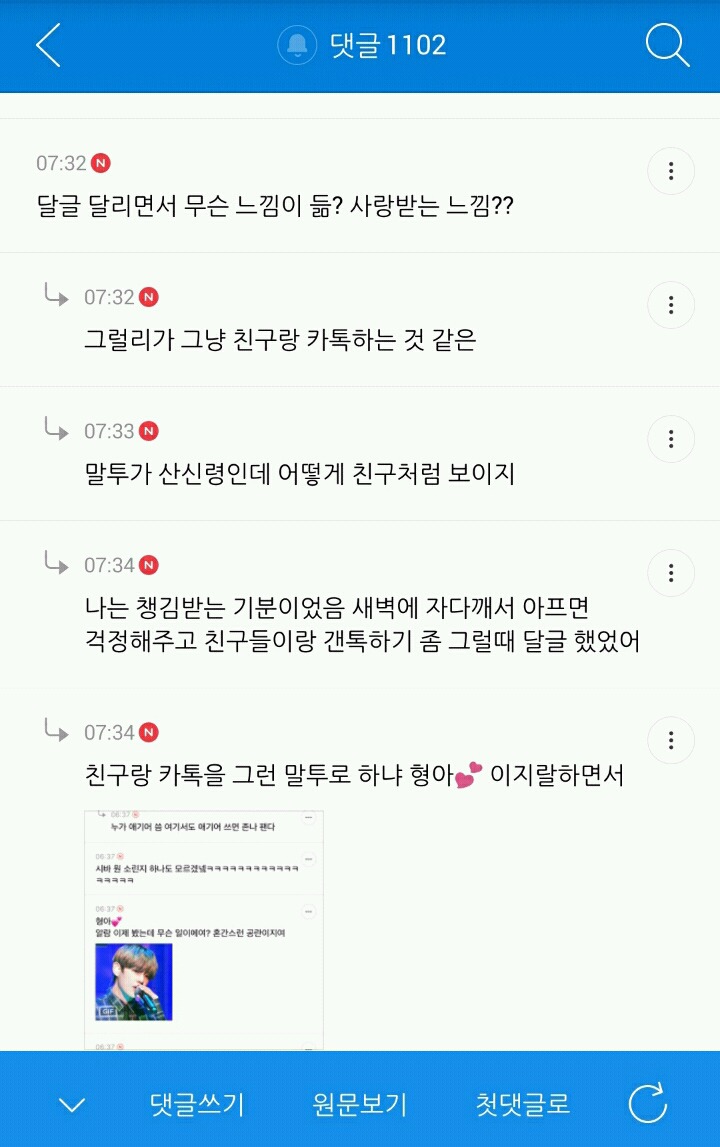View the attached screenshot image in the reply
Screen dimensions: 720x1147
click(x=204, y=930)
